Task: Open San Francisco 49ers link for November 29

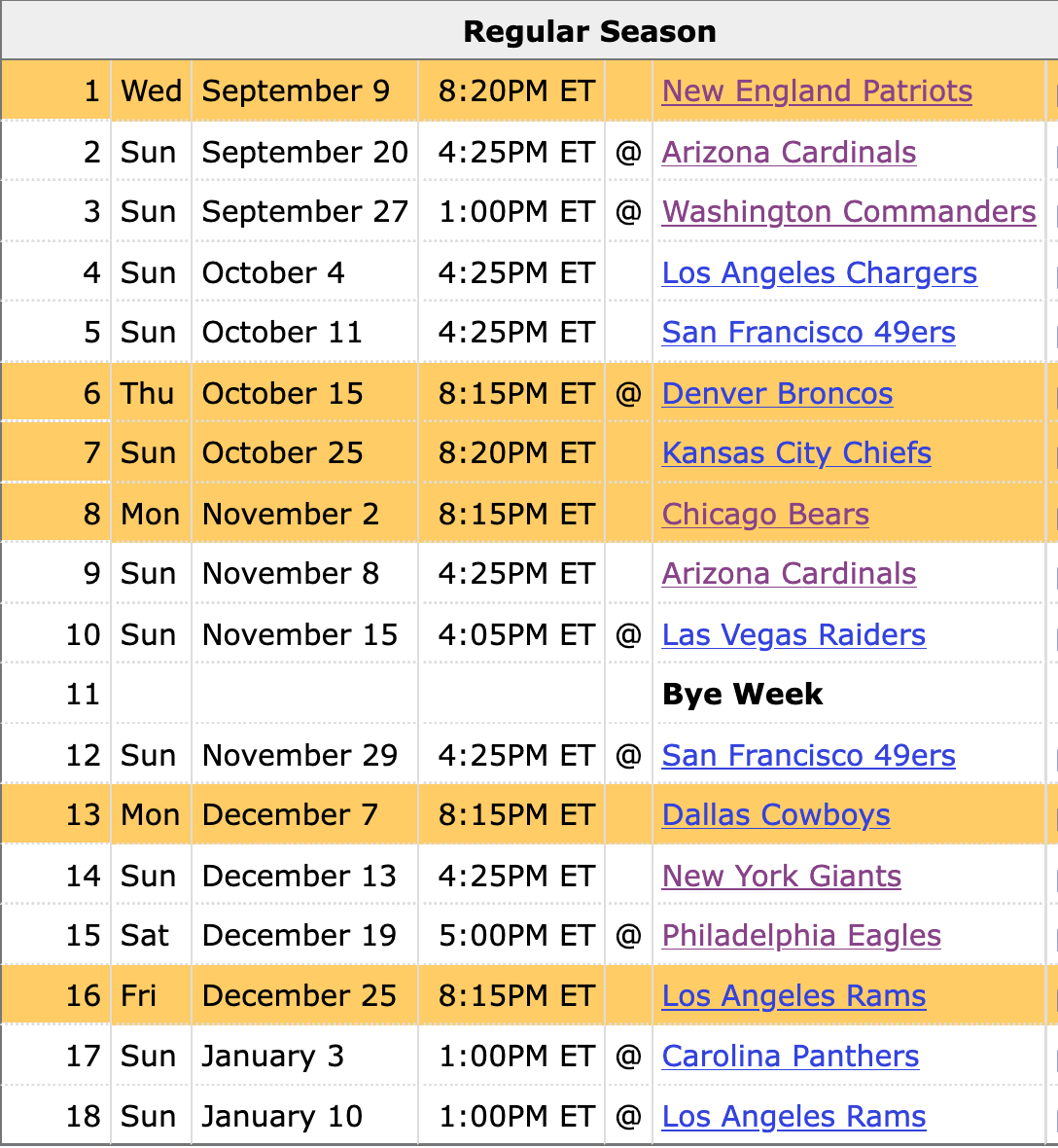Action: pyautogui.click(x=808, y=755)
